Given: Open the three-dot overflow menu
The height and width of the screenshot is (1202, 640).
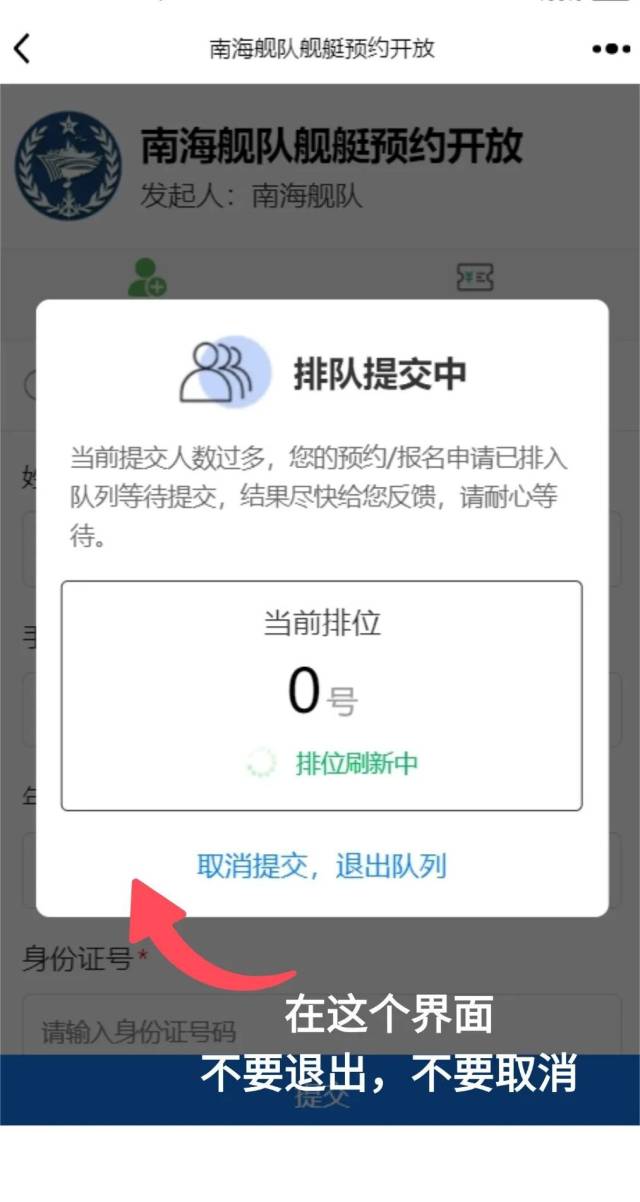Looking at the screenshot, I should point(610,48).
